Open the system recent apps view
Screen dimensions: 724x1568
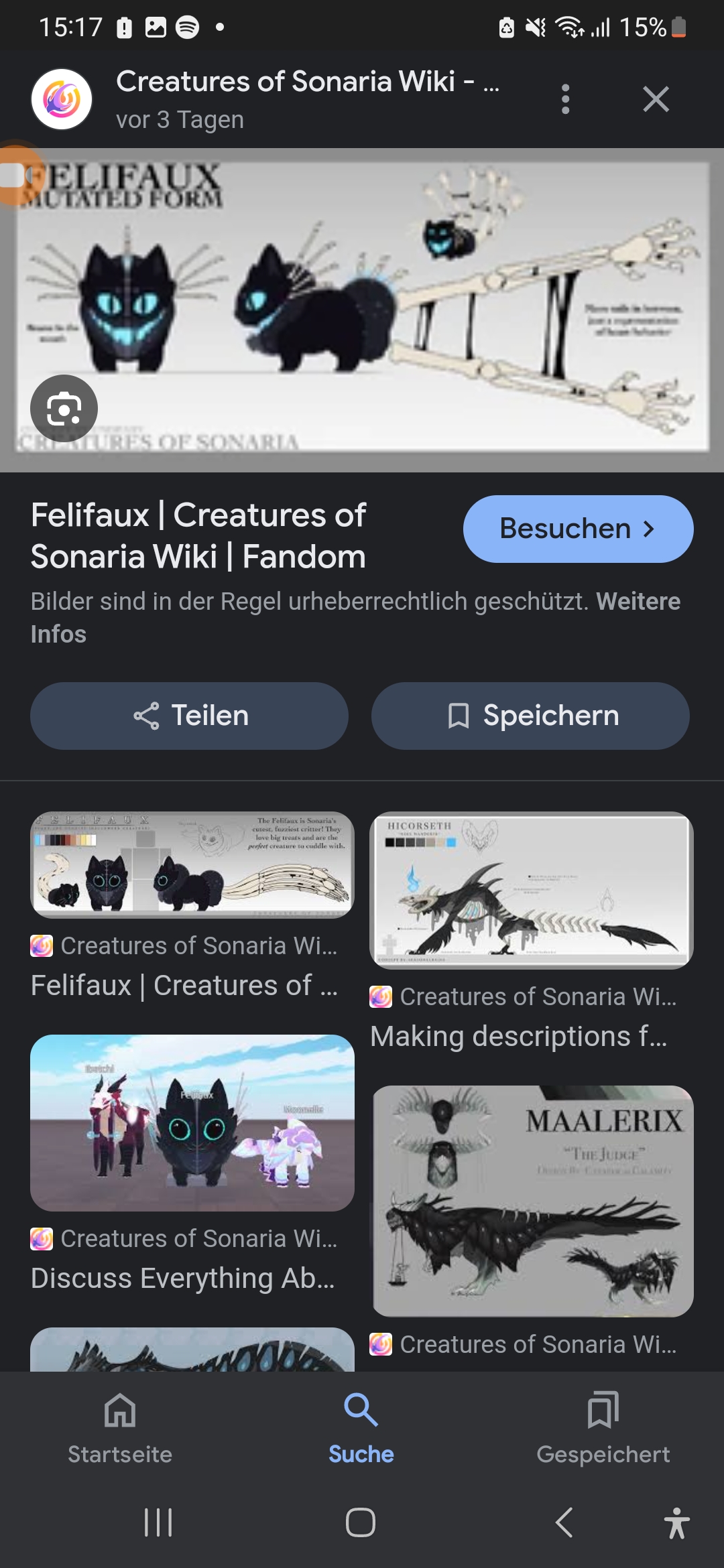[158, 1522]
